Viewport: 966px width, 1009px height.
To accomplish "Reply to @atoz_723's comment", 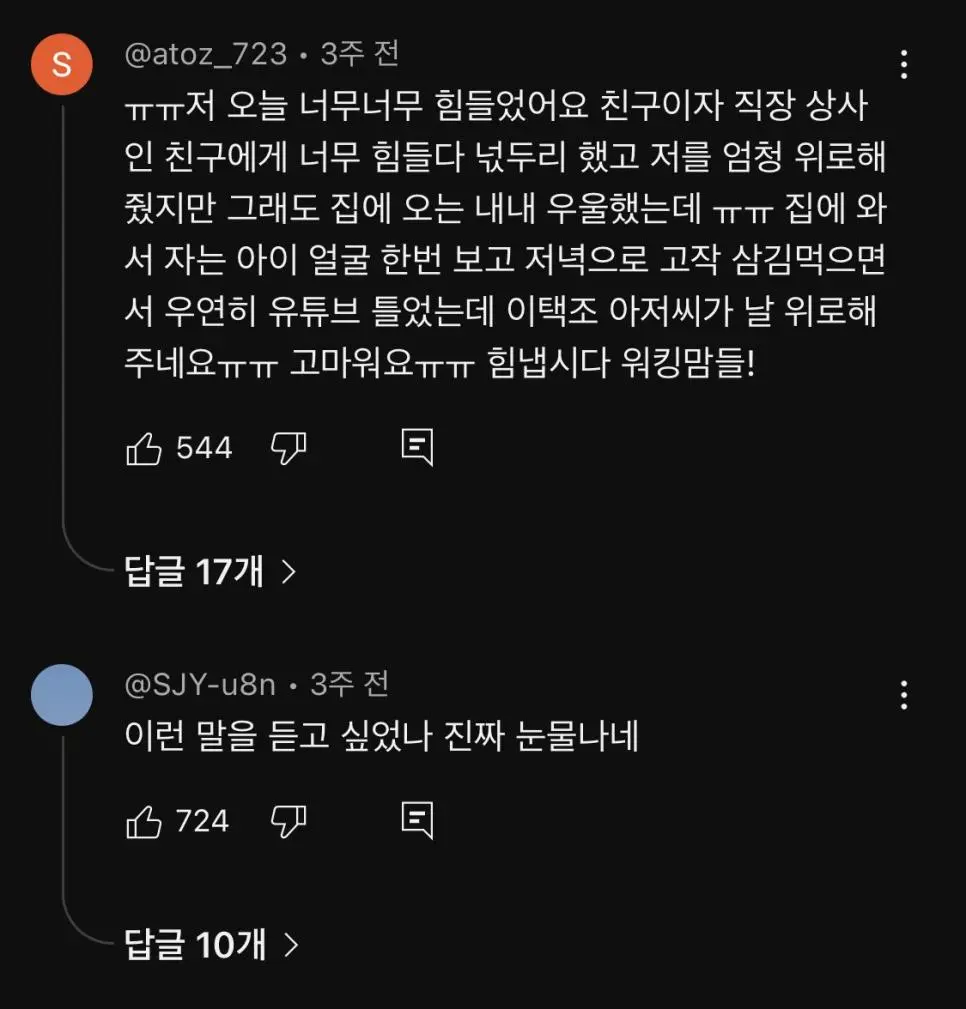I will click(x=417, y=448).
